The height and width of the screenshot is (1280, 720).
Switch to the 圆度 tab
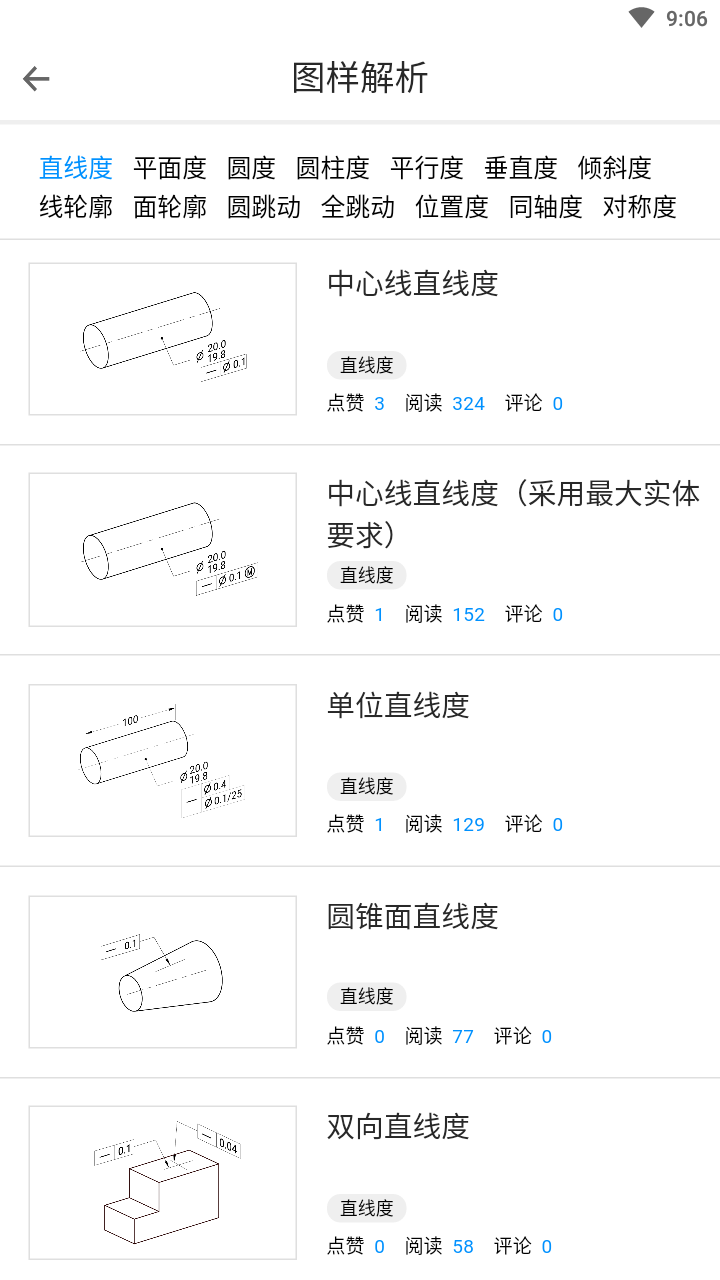(251, 168)
